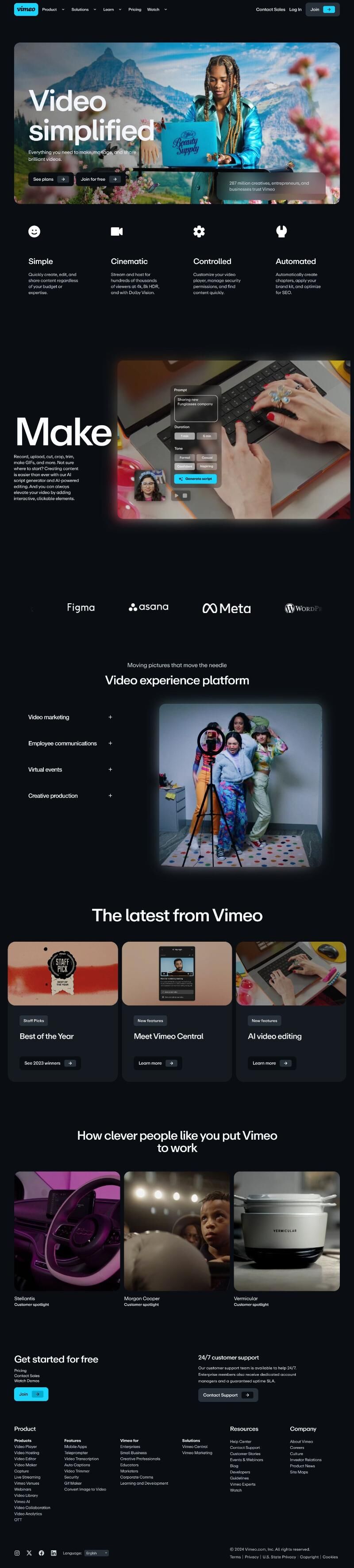Expand the Creative production row
354x1568 pixels.
(x=70, y=796)
